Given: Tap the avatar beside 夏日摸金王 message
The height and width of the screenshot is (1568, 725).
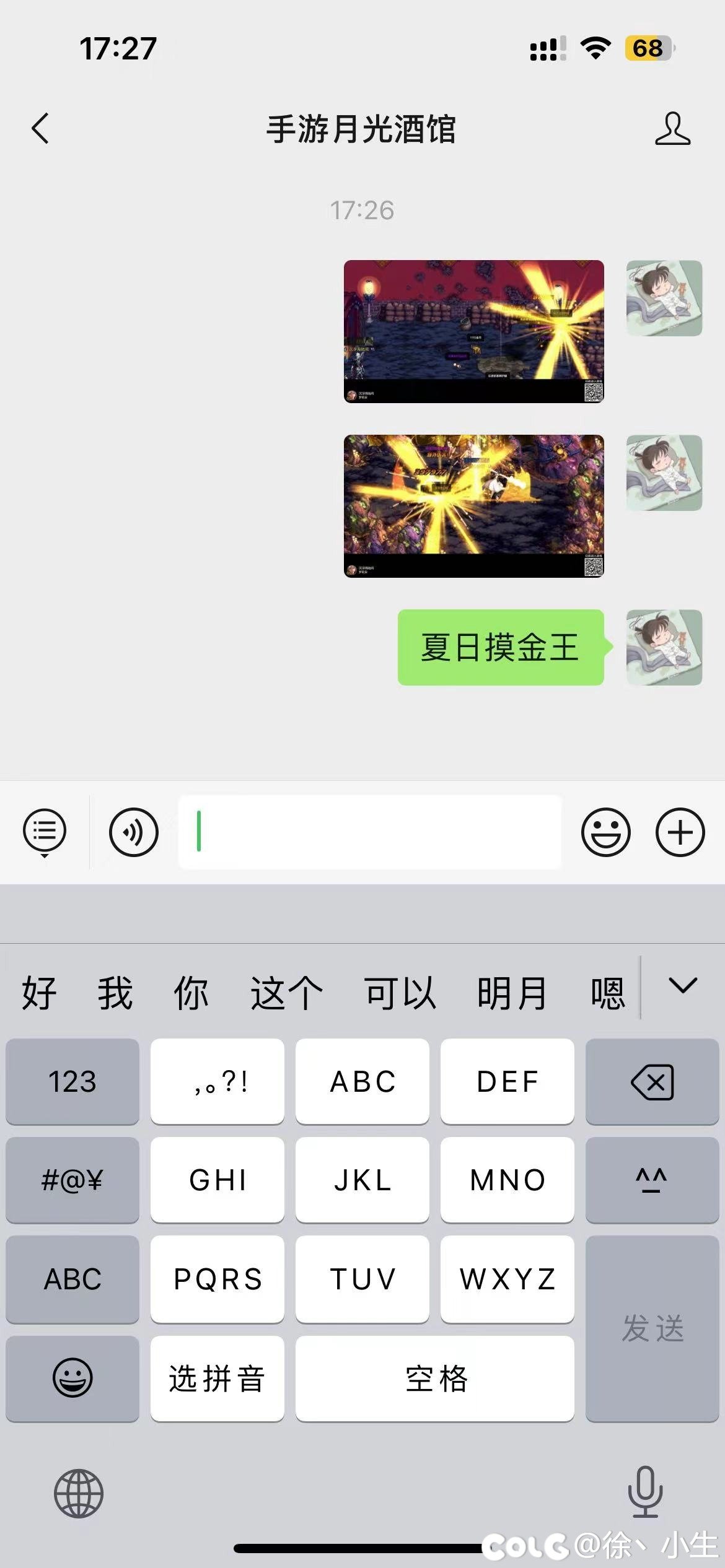Looking at the screenshot, I should point(664,647).
